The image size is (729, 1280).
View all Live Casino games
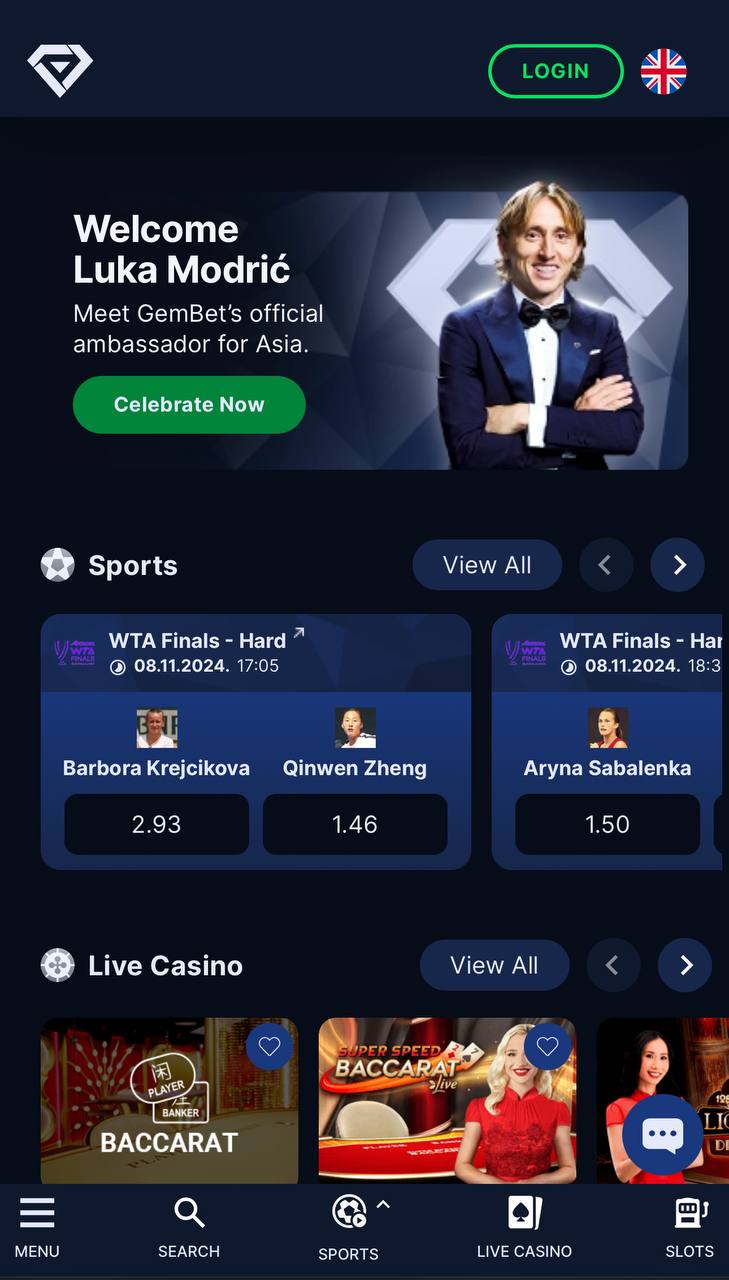494,965
